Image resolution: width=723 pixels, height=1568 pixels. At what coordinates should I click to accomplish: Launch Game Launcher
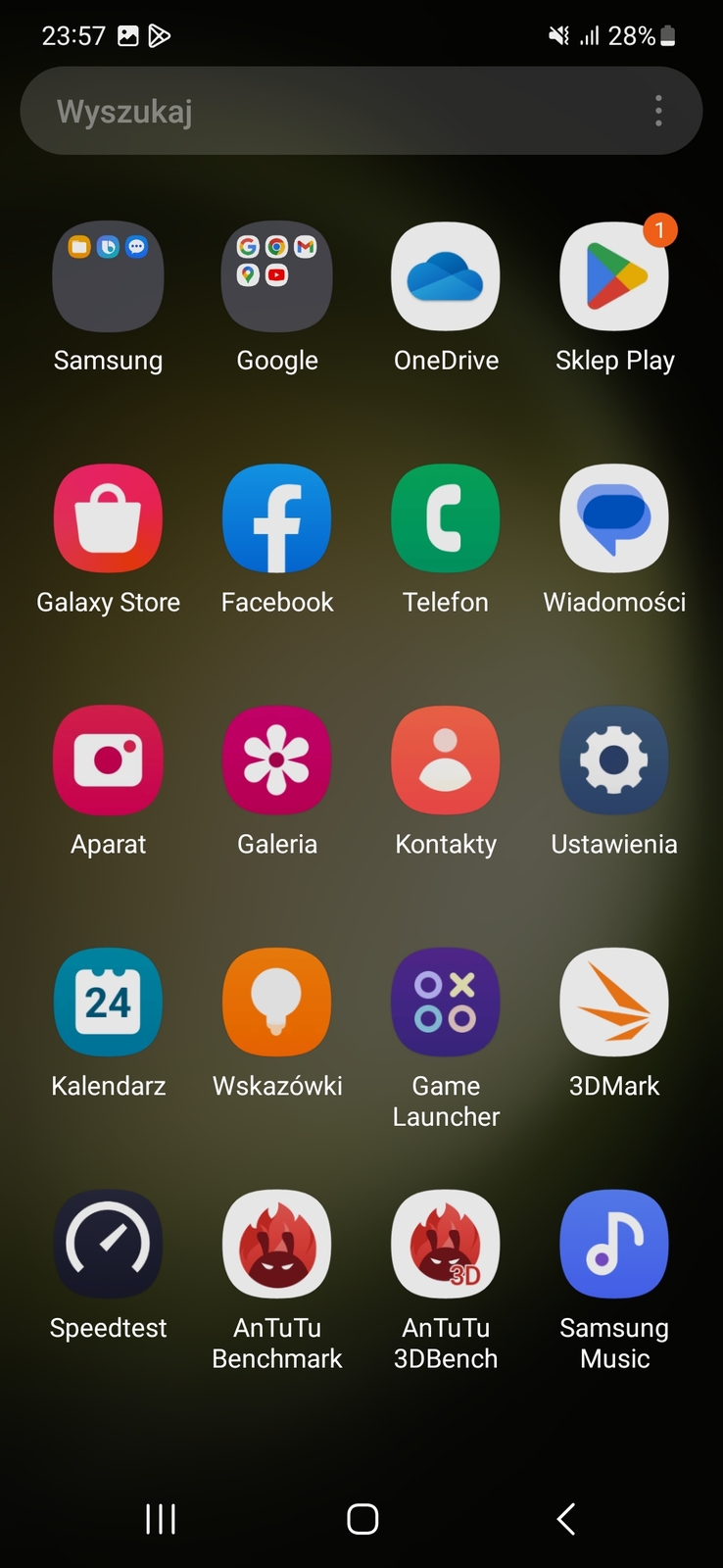446,1003
